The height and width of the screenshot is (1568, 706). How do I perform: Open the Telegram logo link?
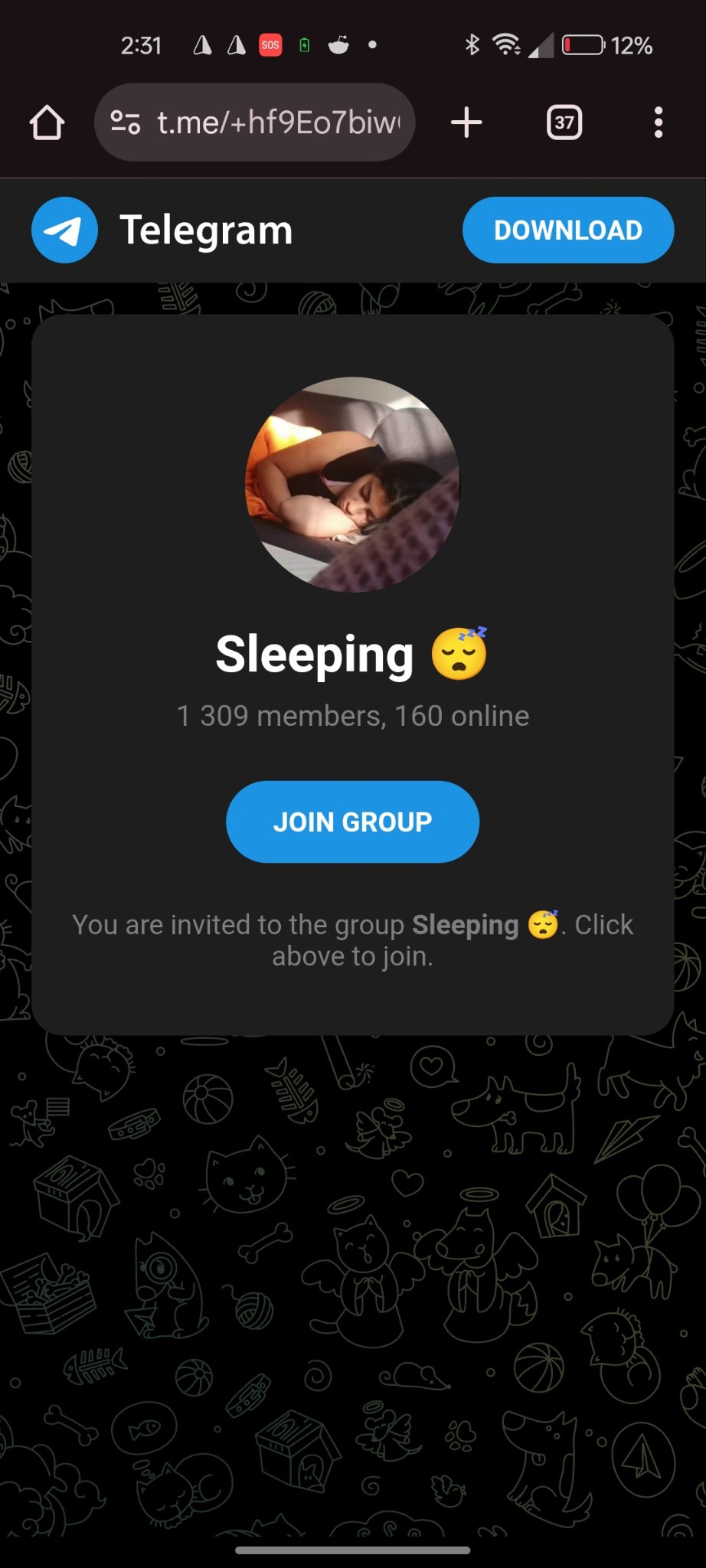coord(65,230)
